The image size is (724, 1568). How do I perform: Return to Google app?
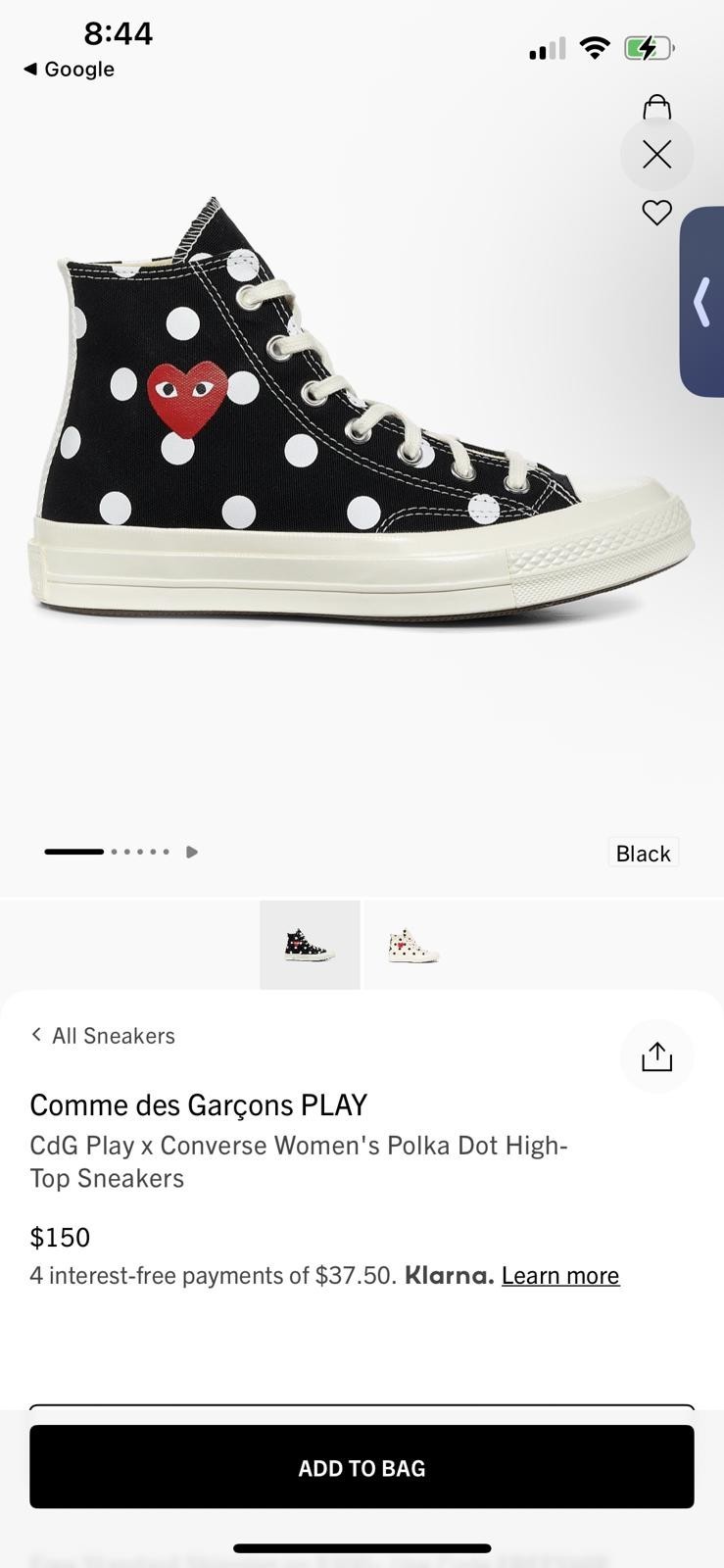[69, 69]
